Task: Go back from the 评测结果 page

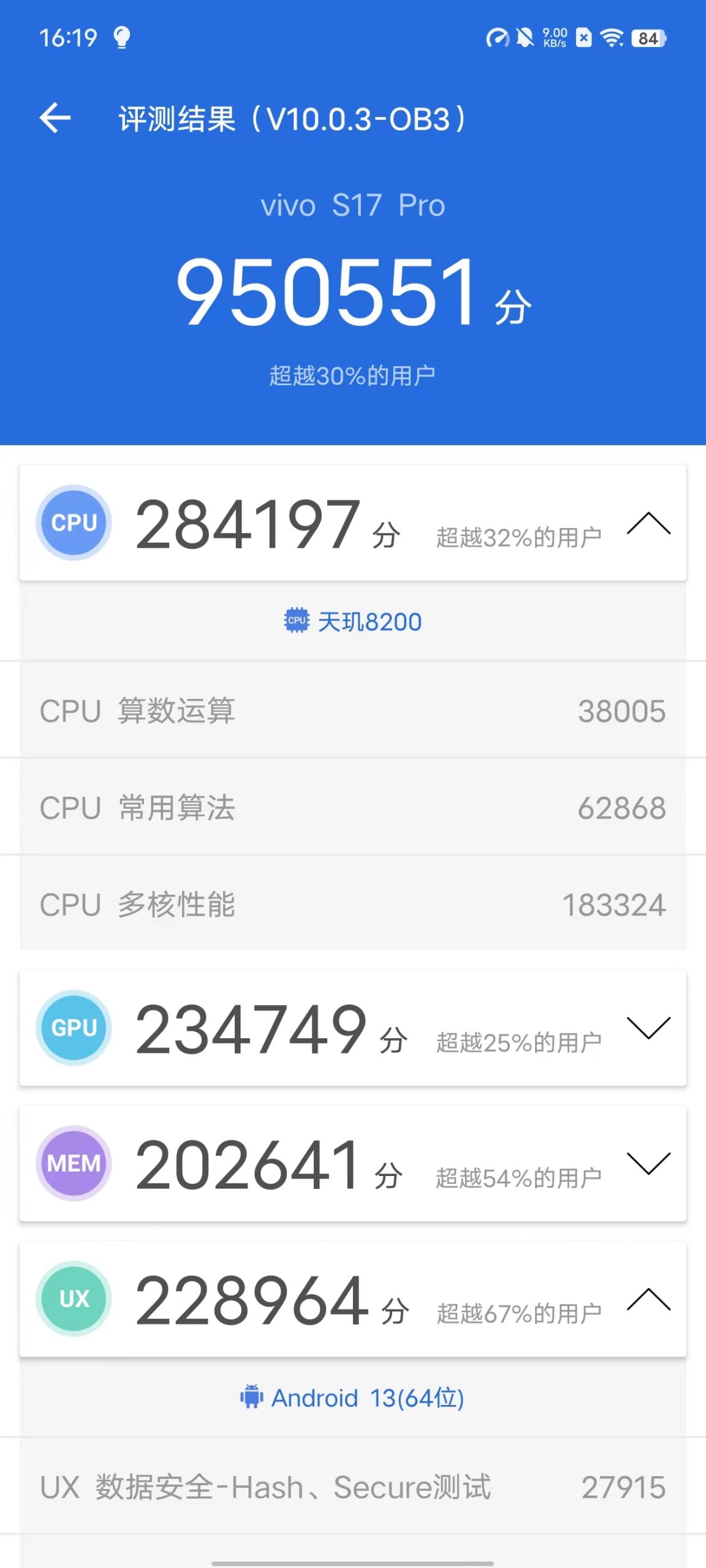Action: point(55,118)
